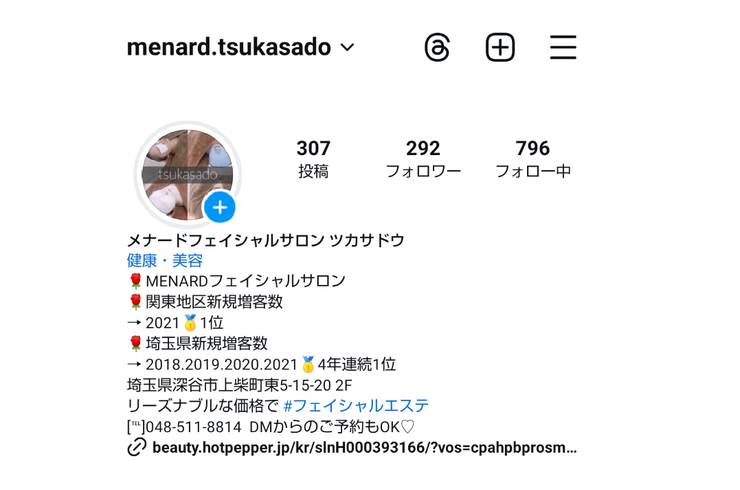Screen dimensions: 740x490
Task: Open the list of 292 followers
Action: pyautogui.click(x=423, y=159)
